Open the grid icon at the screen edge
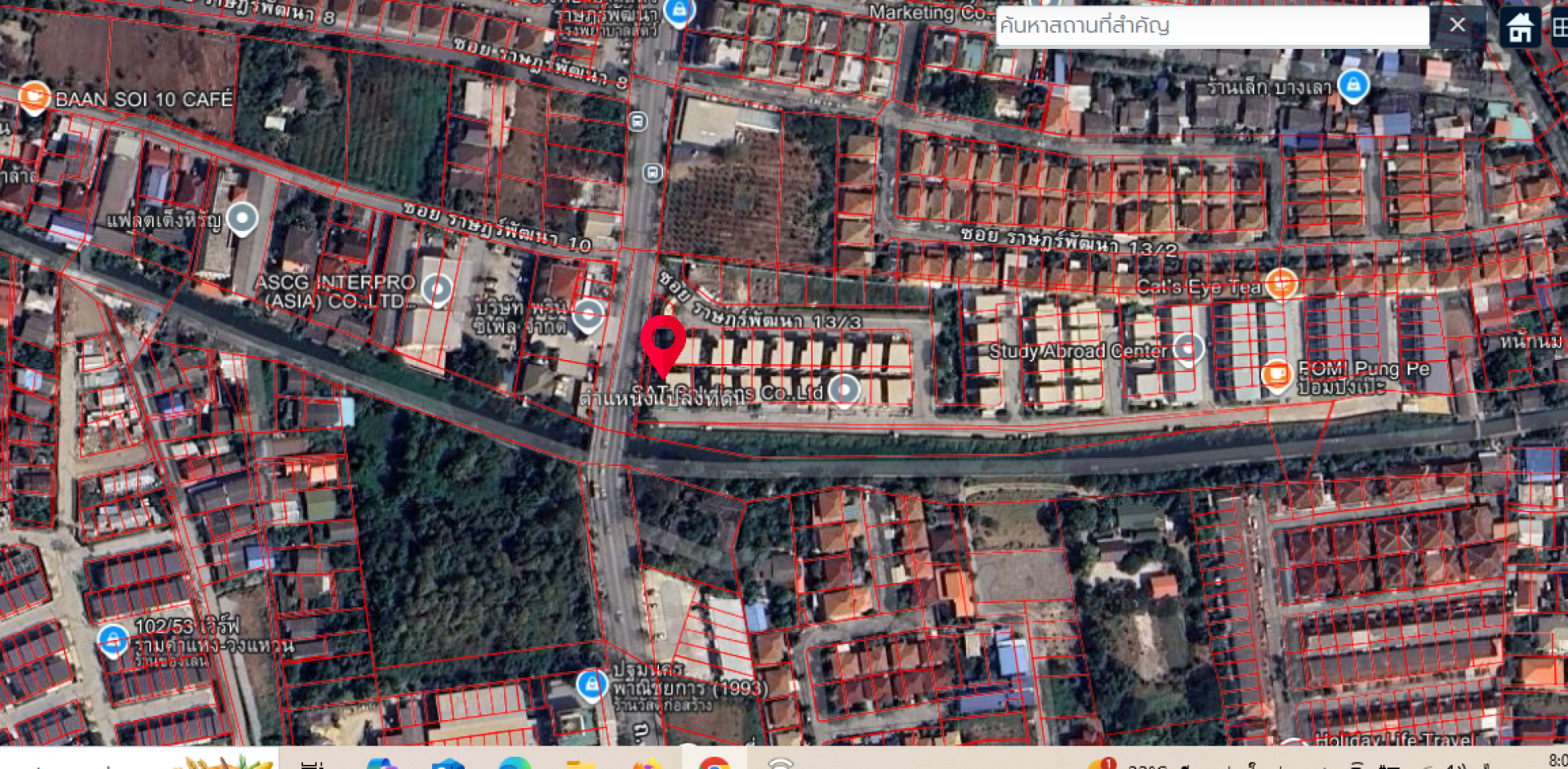 tap(1559, 28)
